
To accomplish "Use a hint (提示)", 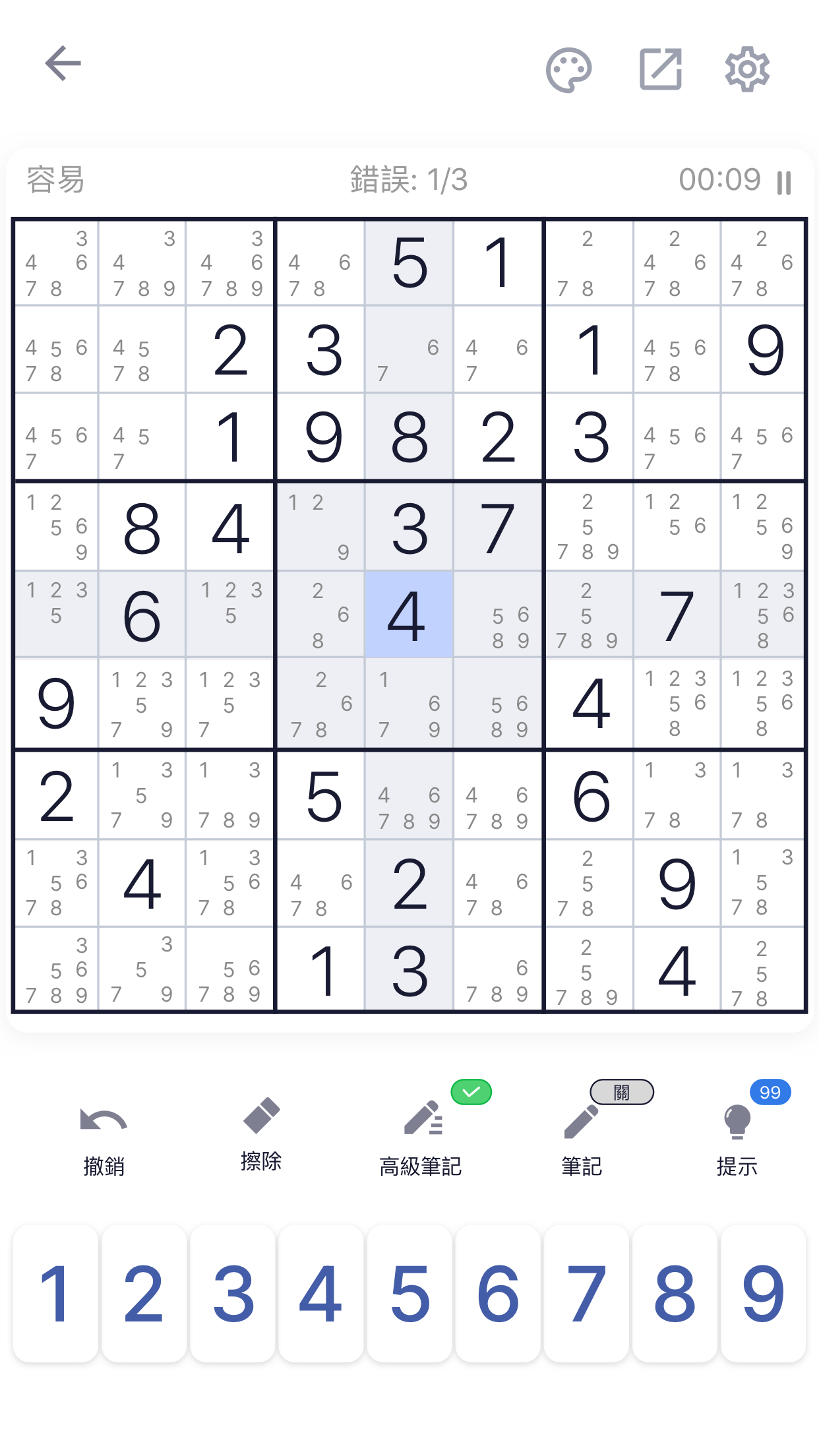I will point(737,1137).
